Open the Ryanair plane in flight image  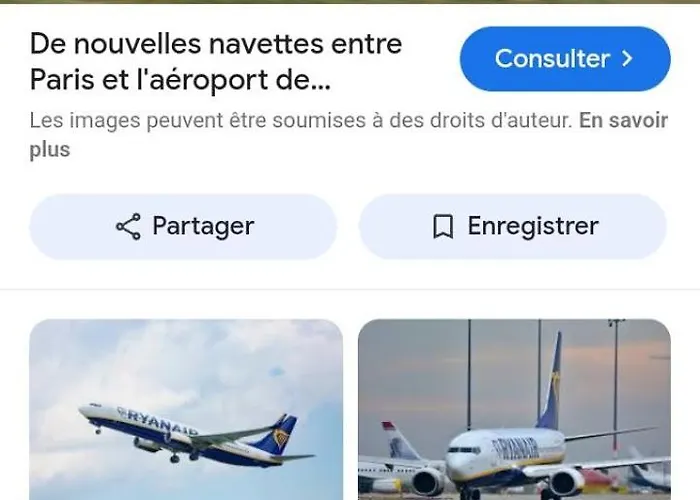(186, 410)
